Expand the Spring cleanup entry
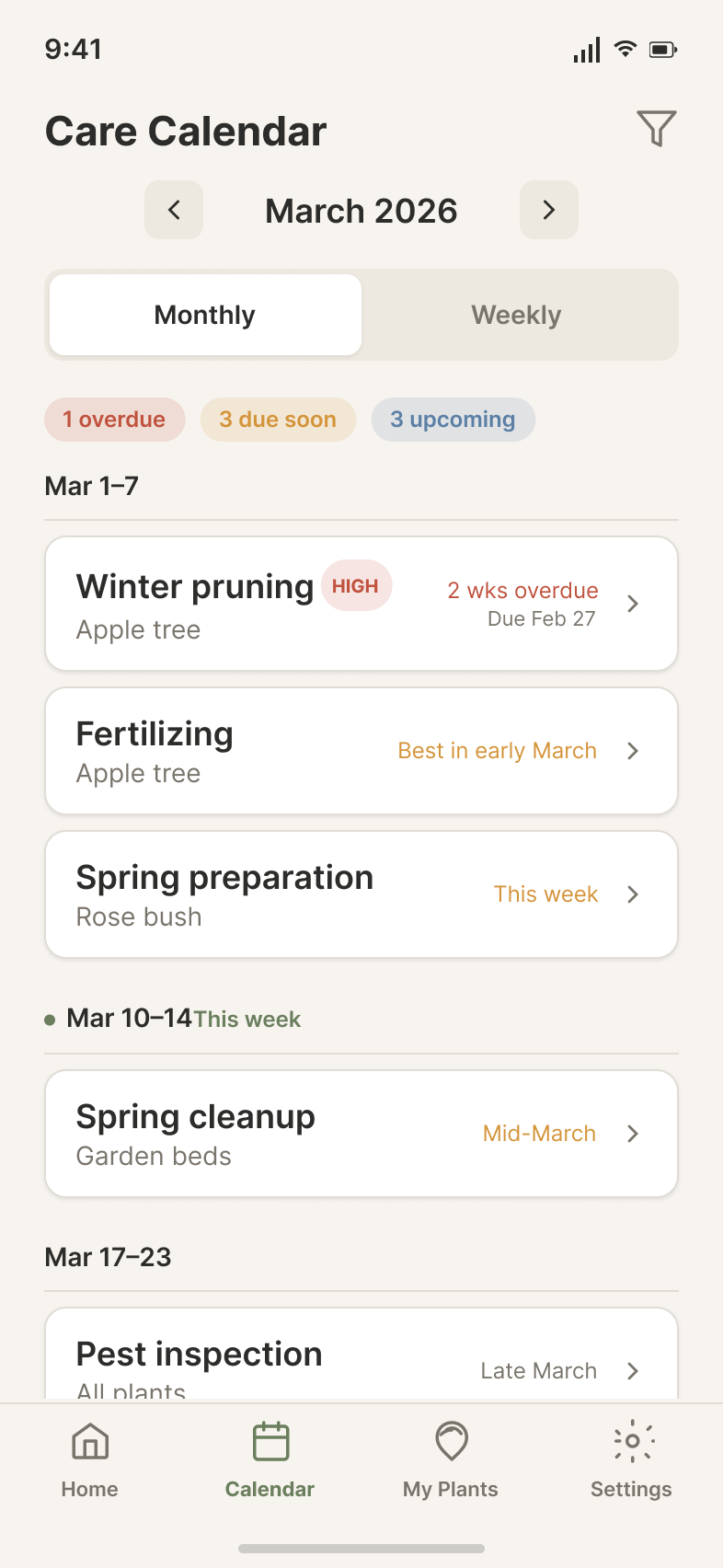Image resolution: width=723 pixels, height=1568 pixels. [x=633, y=1133]
